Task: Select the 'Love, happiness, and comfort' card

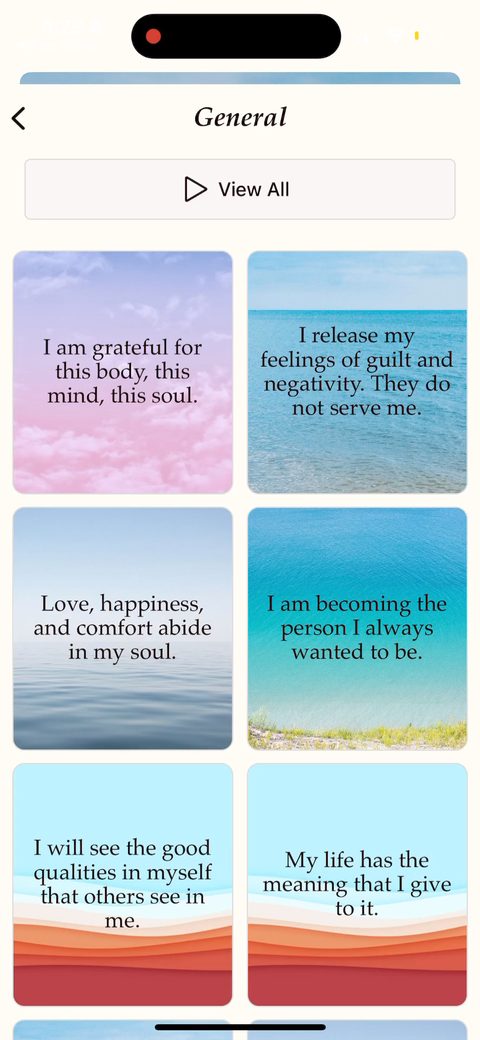Action: (x=123, y=629)
